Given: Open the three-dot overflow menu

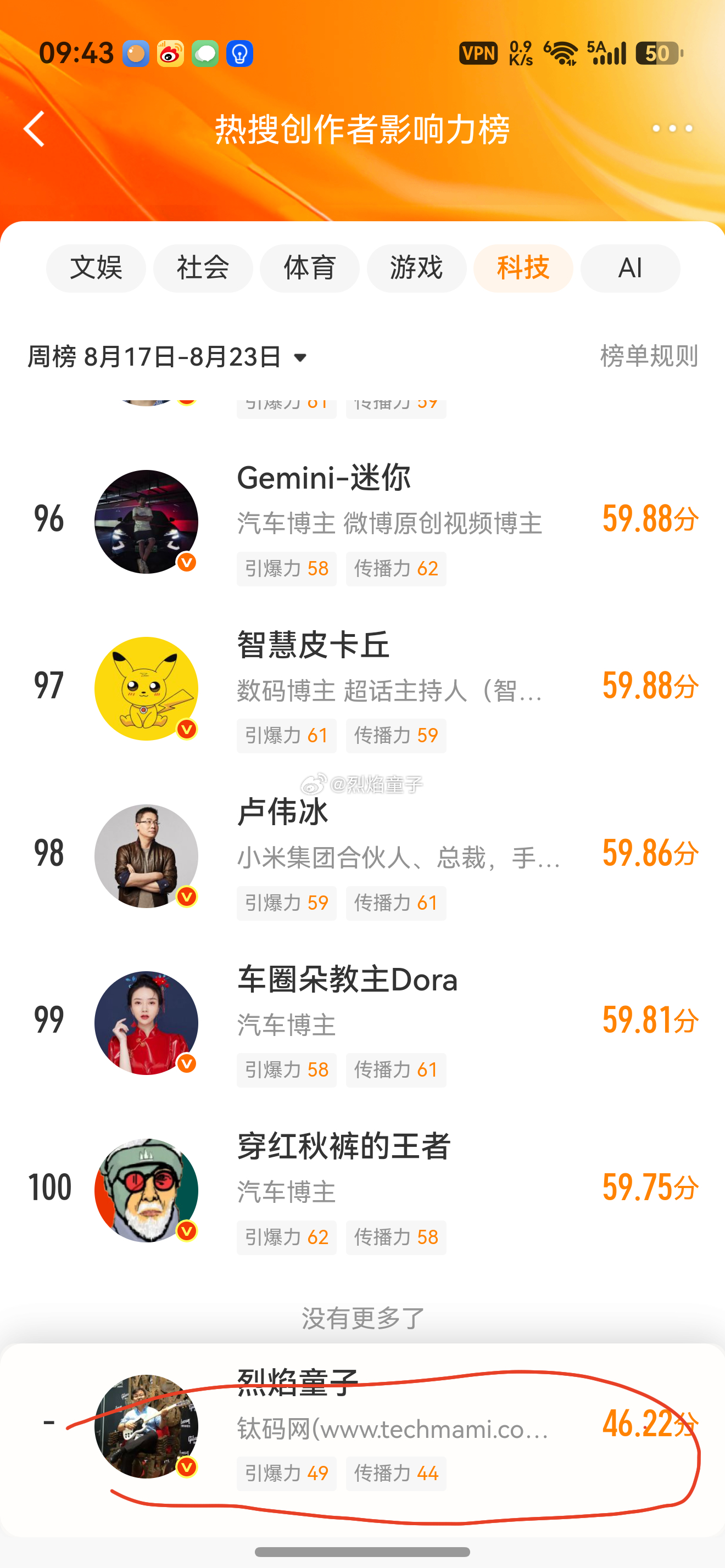Looking at the screenshot, I should 672,128.
